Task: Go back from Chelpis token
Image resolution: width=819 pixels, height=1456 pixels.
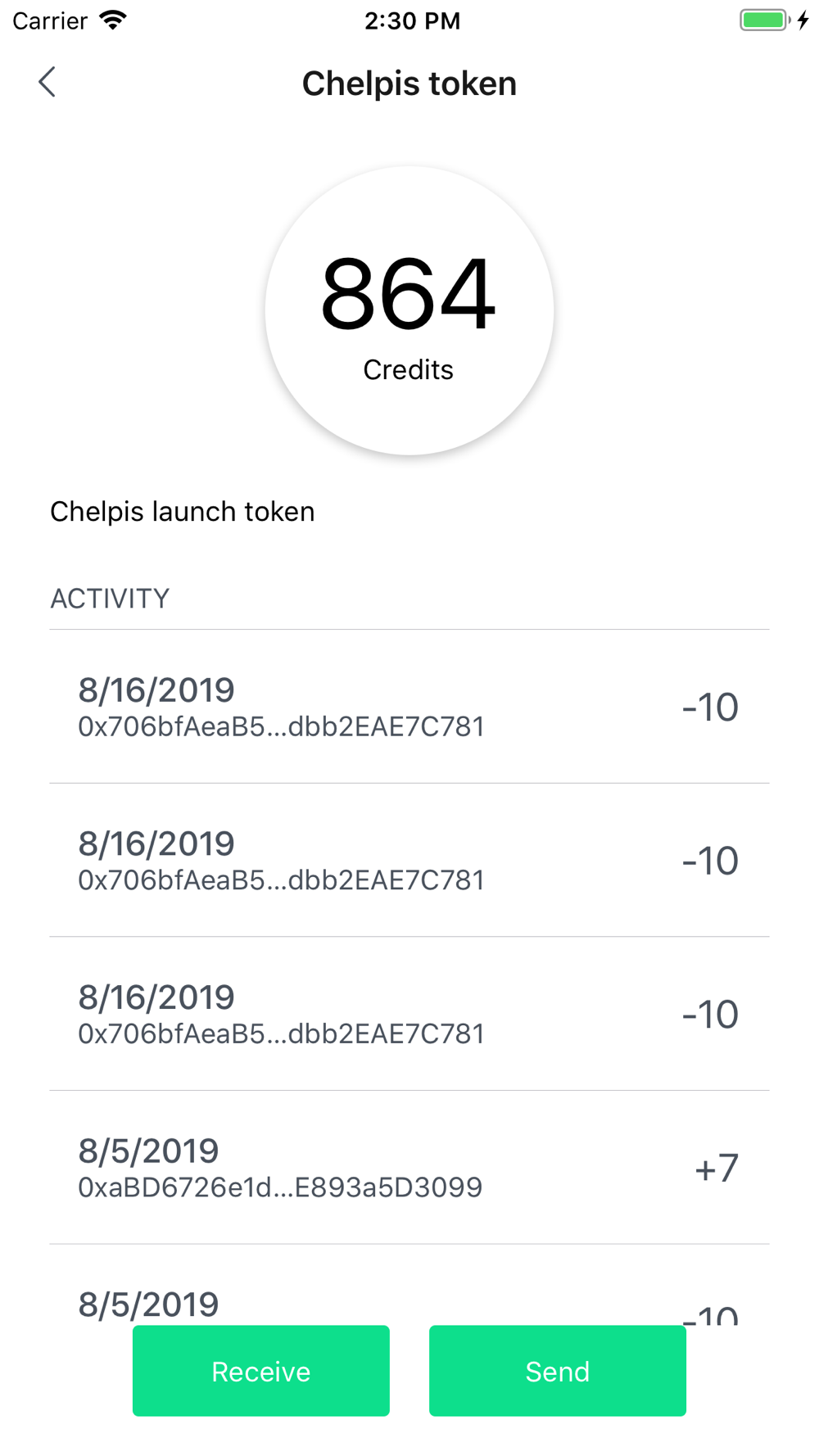Action: (48, 82)
